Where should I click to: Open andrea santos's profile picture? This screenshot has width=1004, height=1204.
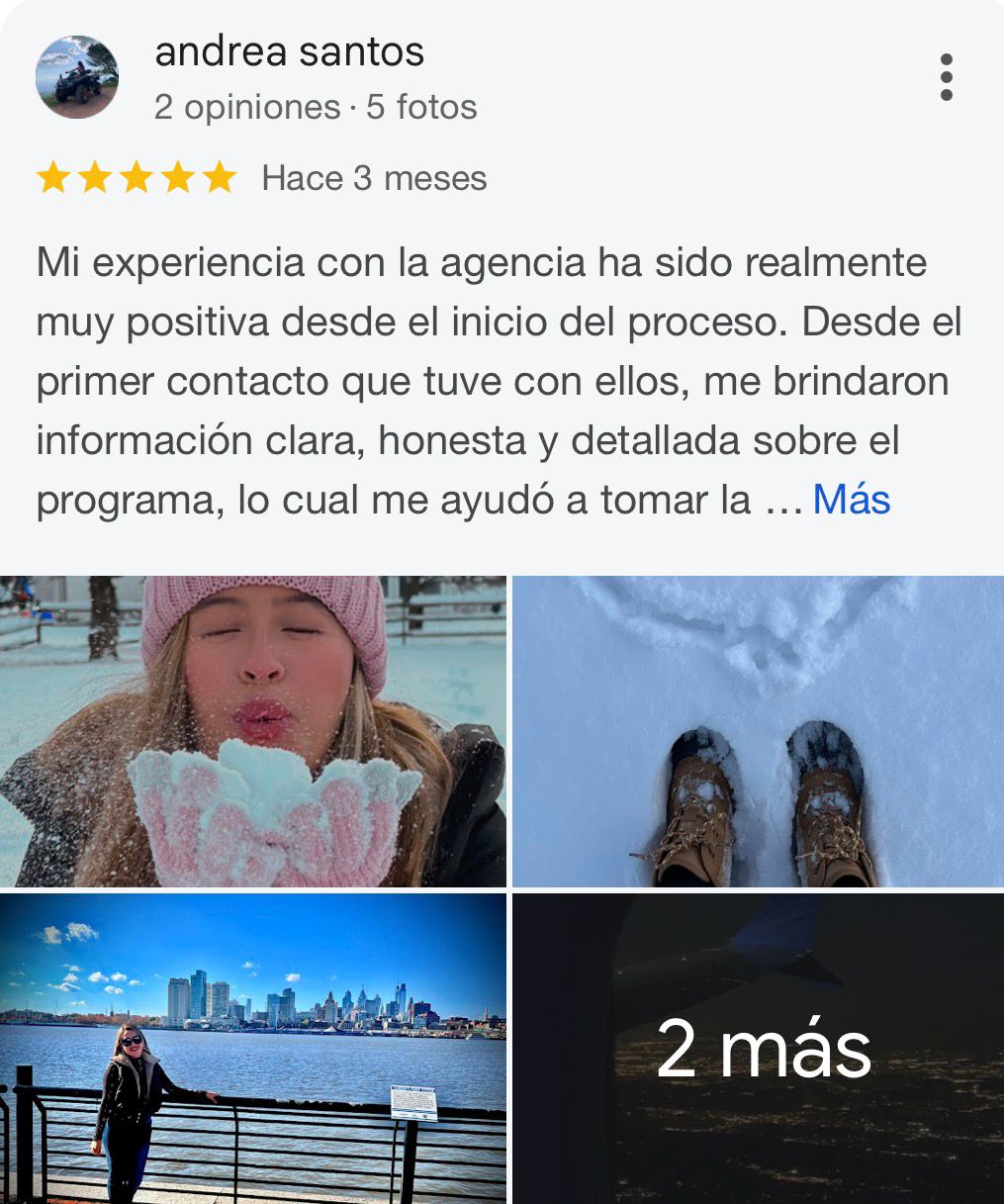[77, 77]
